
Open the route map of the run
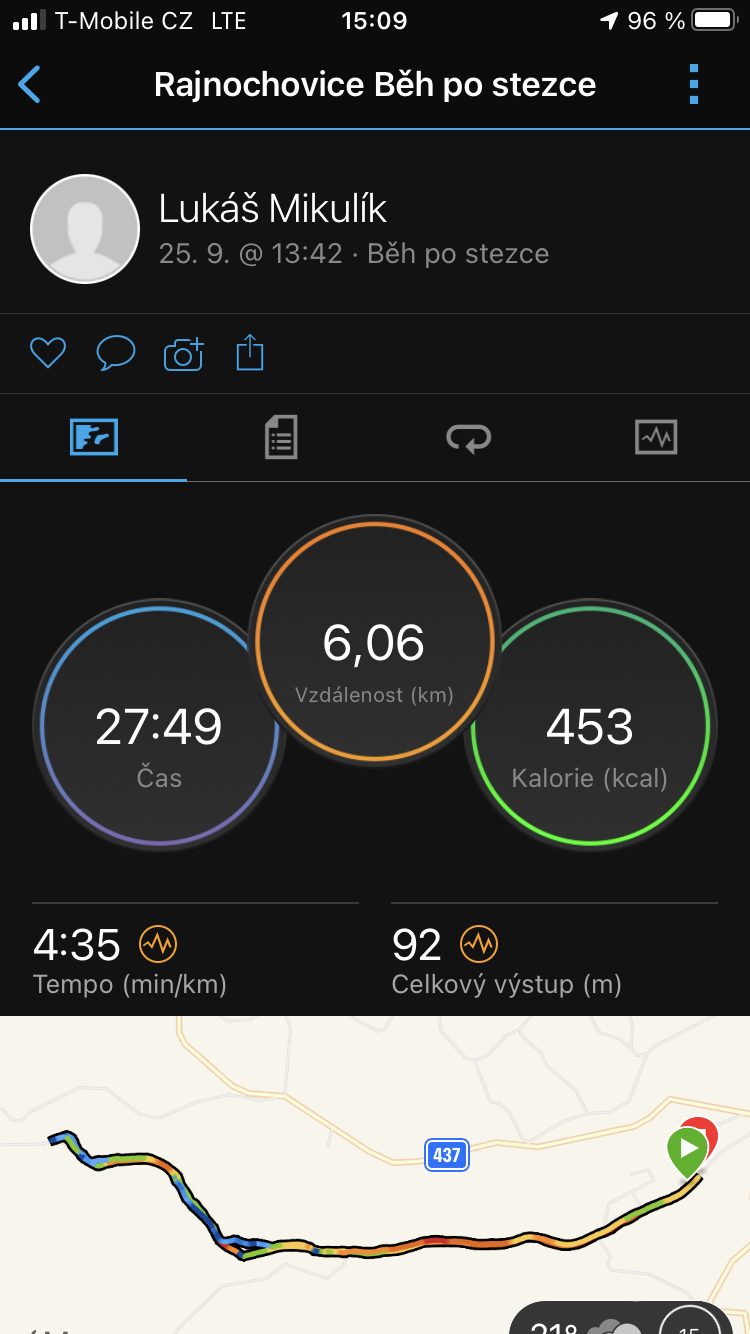375,1175
